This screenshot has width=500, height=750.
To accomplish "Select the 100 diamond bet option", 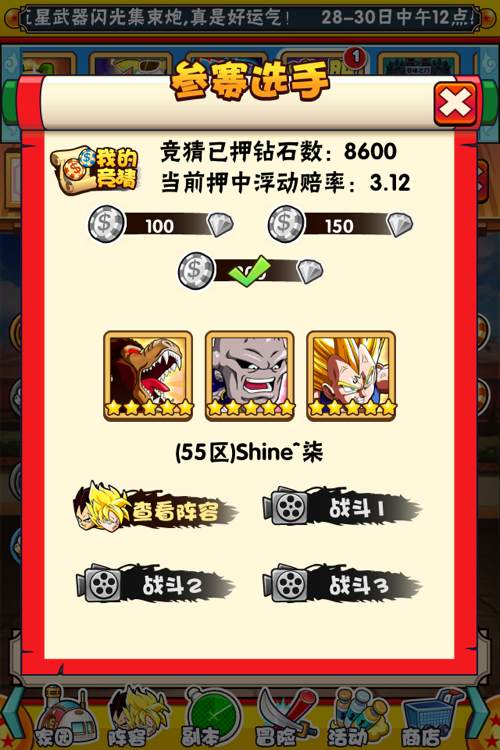I will pos(161,224).
